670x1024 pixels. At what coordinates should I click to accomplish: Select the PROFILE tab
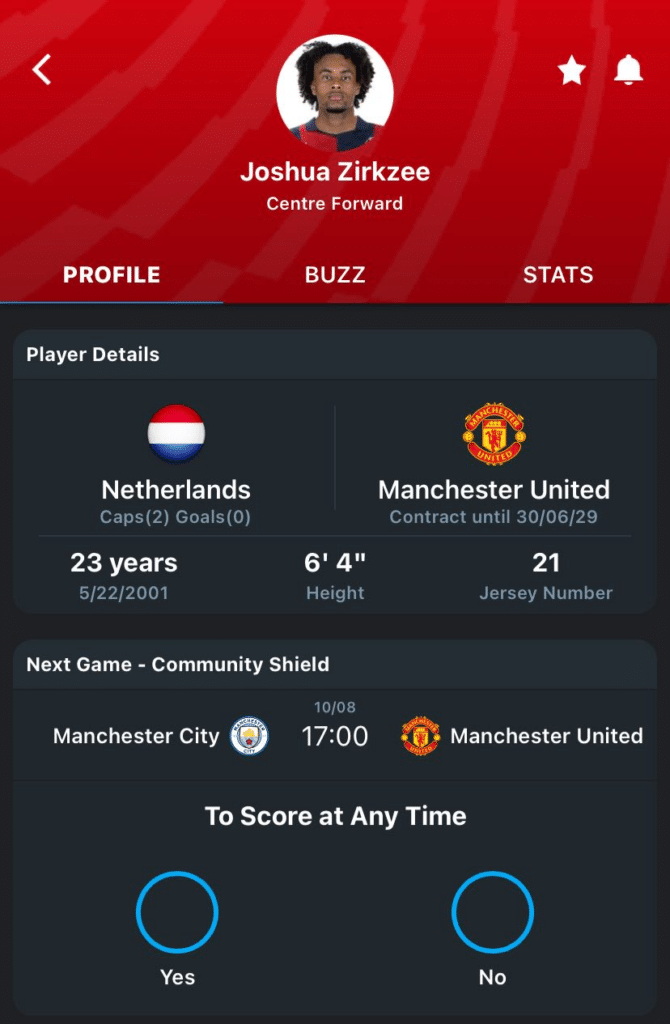pos(111,275)
